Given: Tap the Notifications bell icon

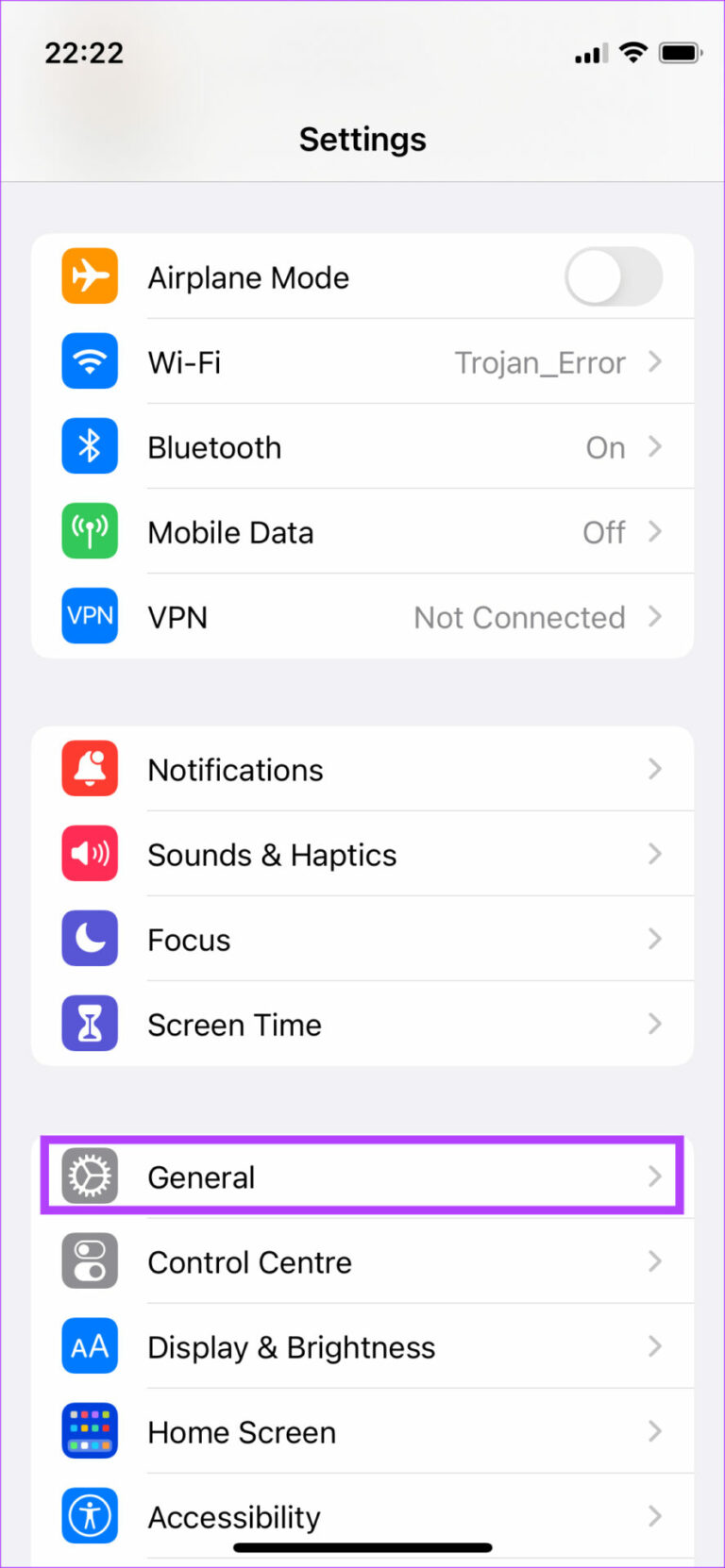Looking at the screenshot, I should click(x=90, y=769).
